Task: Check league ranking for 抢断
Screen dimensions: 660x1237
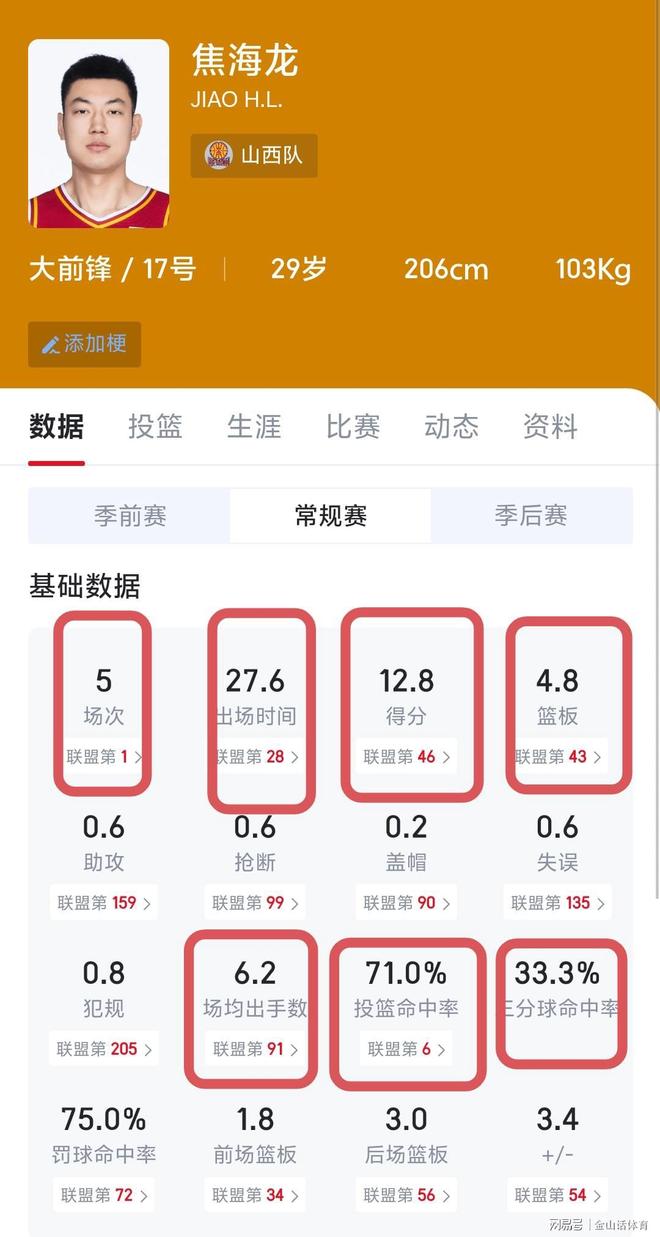Action: coord(255,903)
